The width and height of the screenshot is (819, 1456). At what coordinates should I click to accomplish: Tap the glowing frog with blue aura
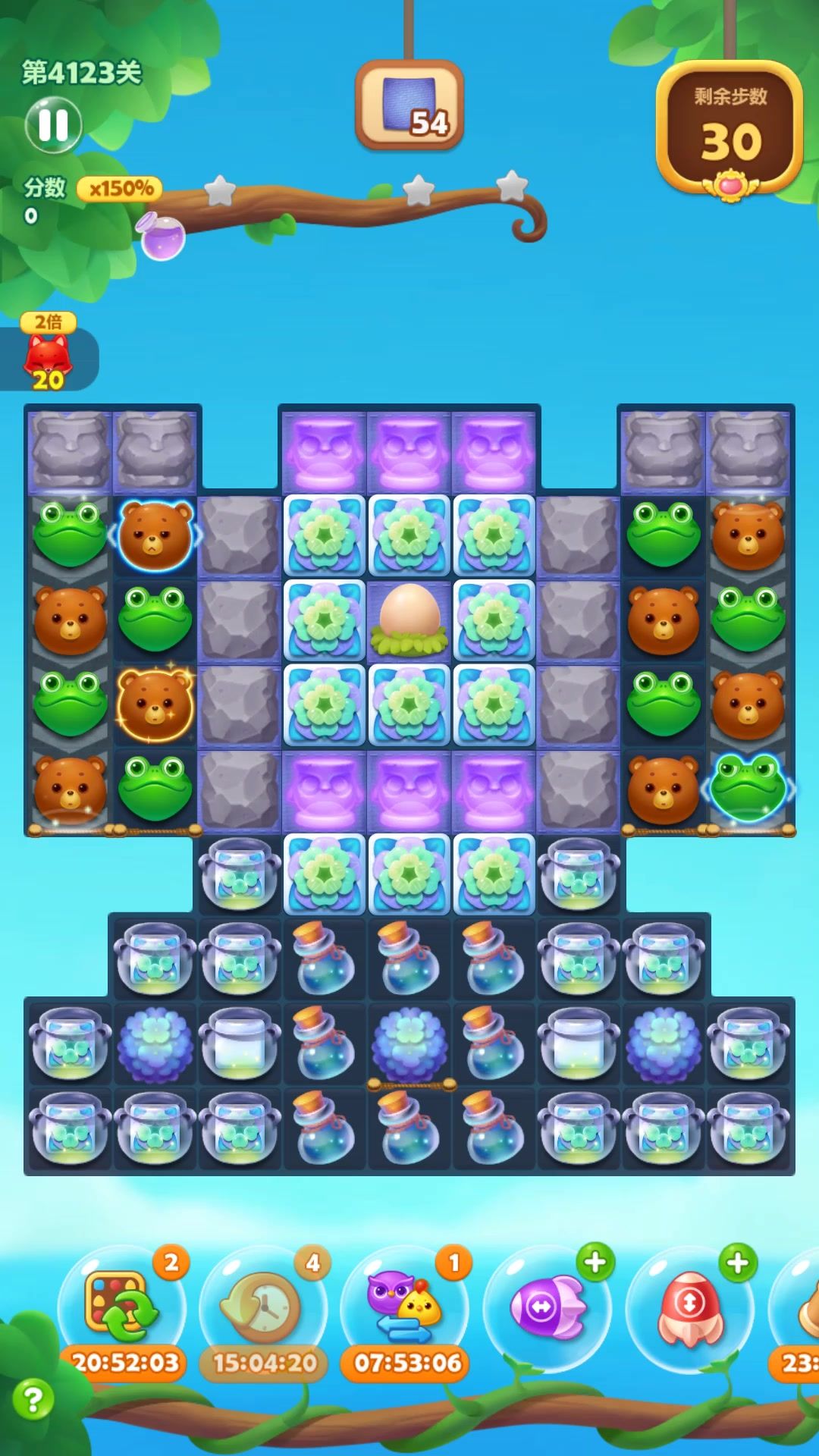pyautogui.click(x=748, y=789)
